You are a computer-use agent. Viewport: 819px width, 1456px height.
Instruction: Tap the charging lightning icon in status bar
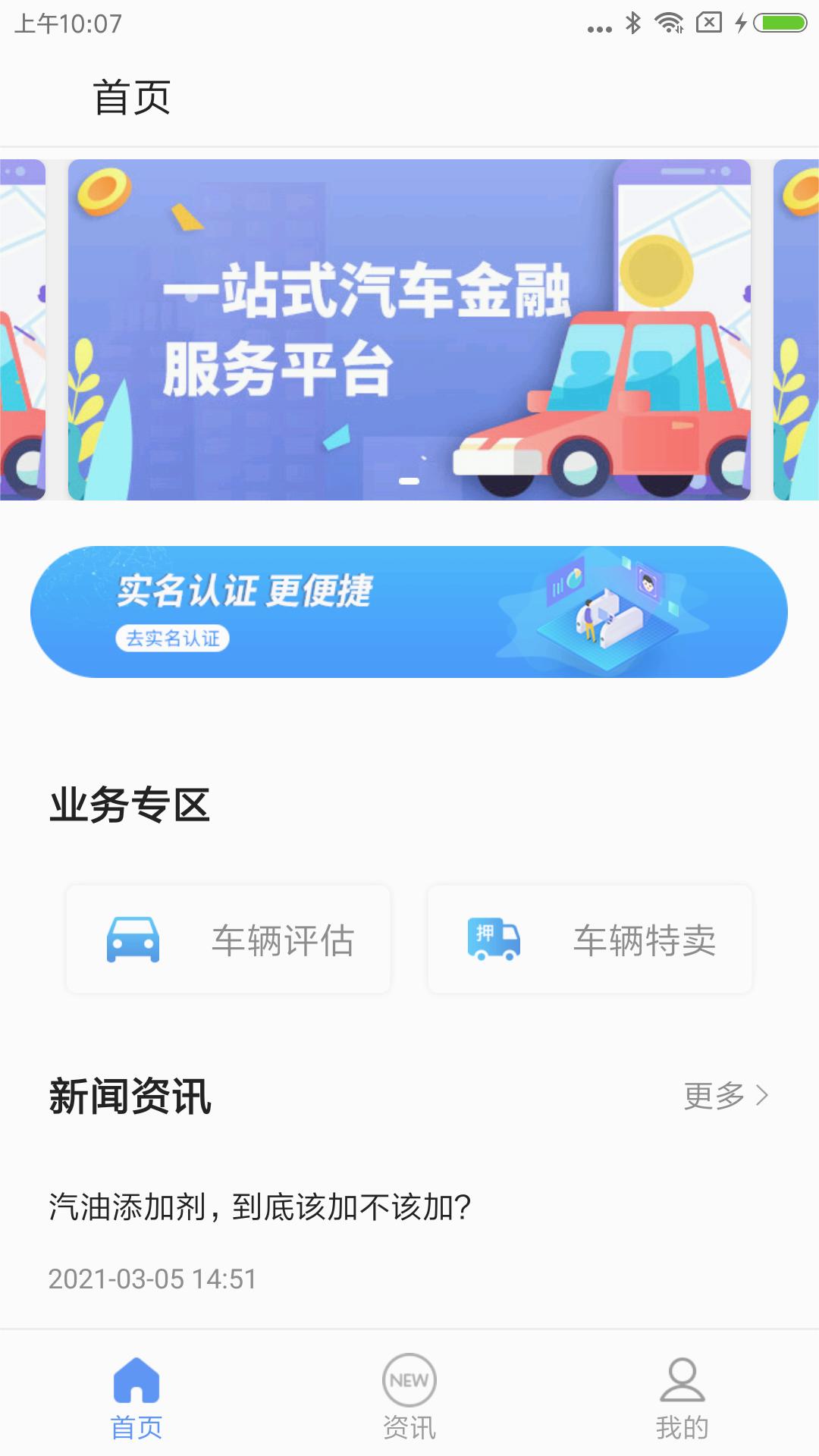click(x=742, y=23)
